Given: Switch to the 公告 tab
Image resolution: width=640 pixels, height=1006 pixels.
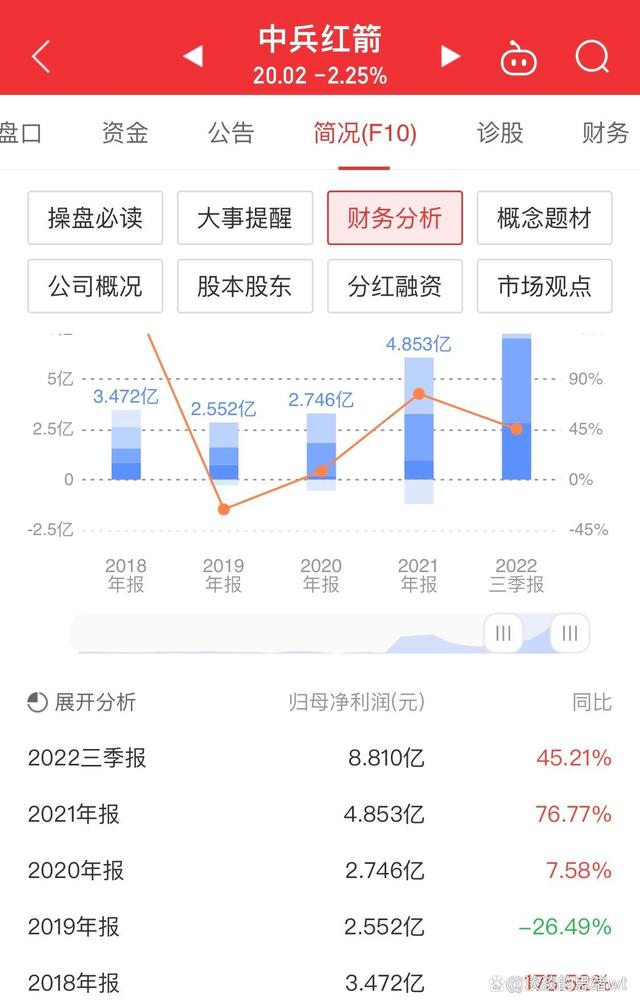Looking at the screenshot, I should (x=231, y=133).
